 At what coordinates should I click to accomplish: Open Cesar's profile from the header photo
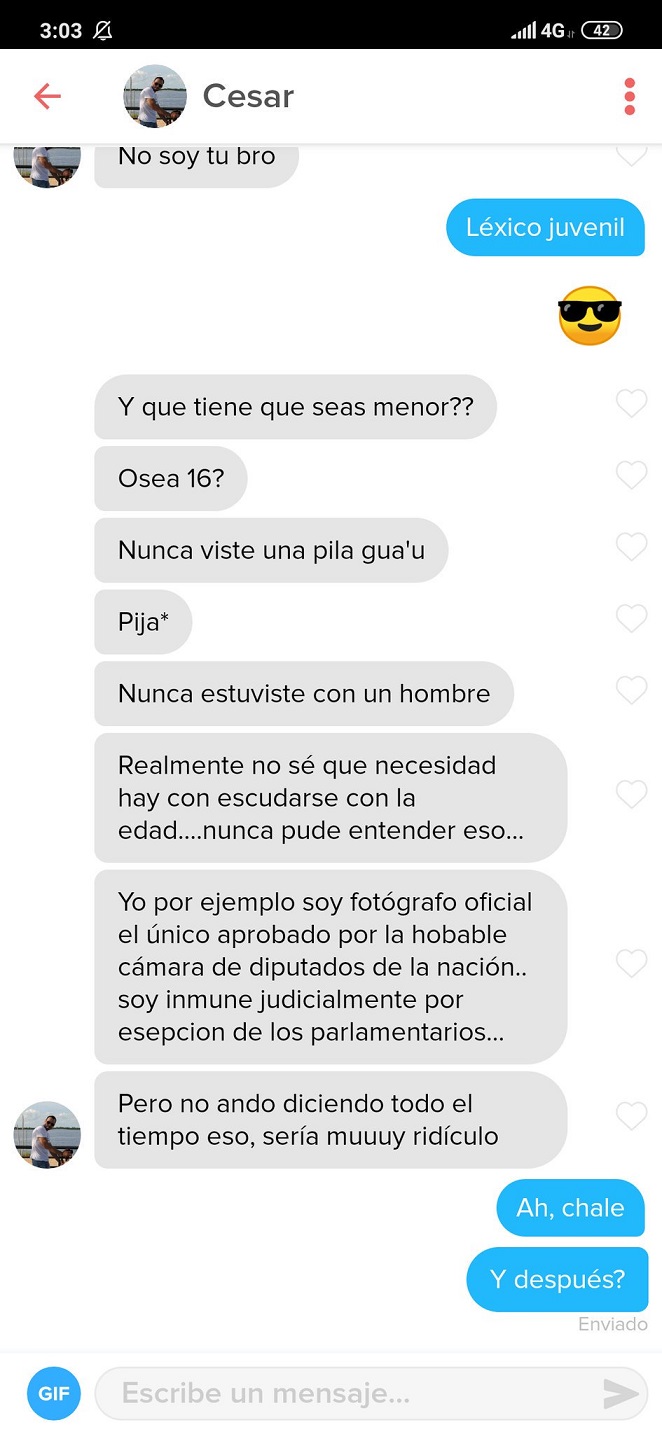pyautogui.click(x=155, y=97)
